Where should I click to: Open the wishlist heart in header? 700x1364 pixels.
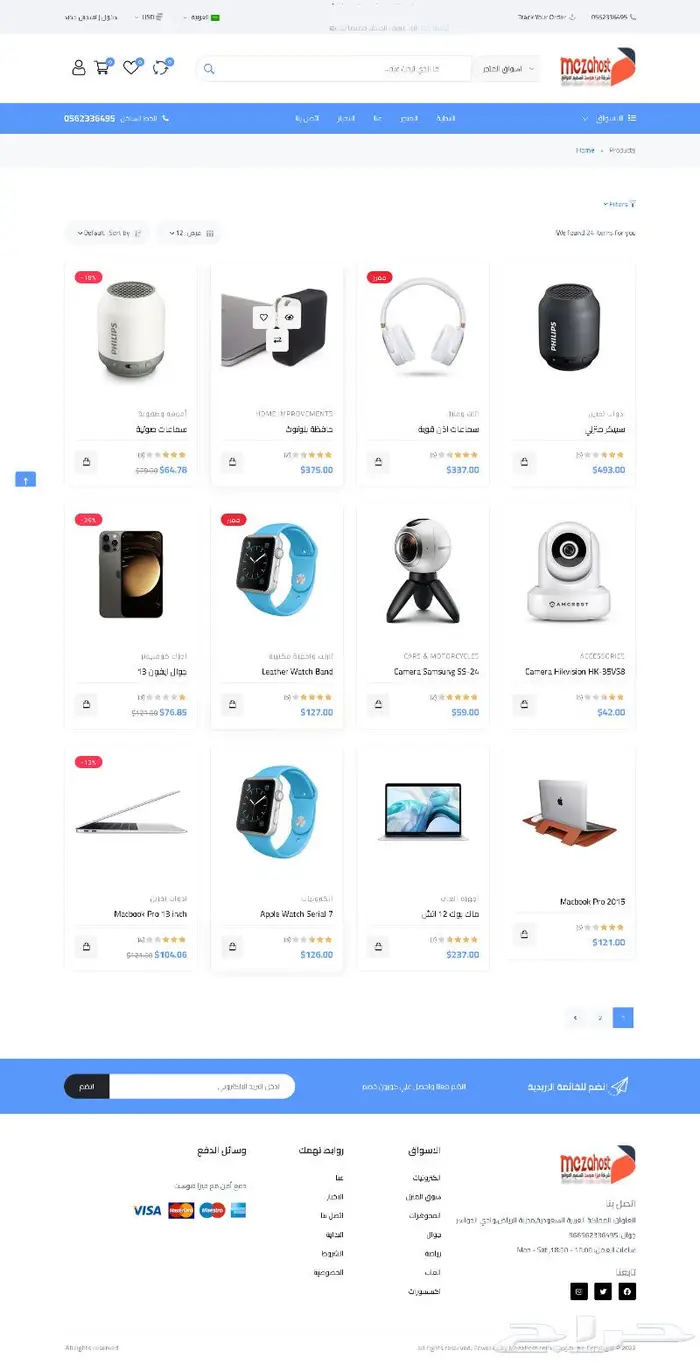tap(131, 68)
